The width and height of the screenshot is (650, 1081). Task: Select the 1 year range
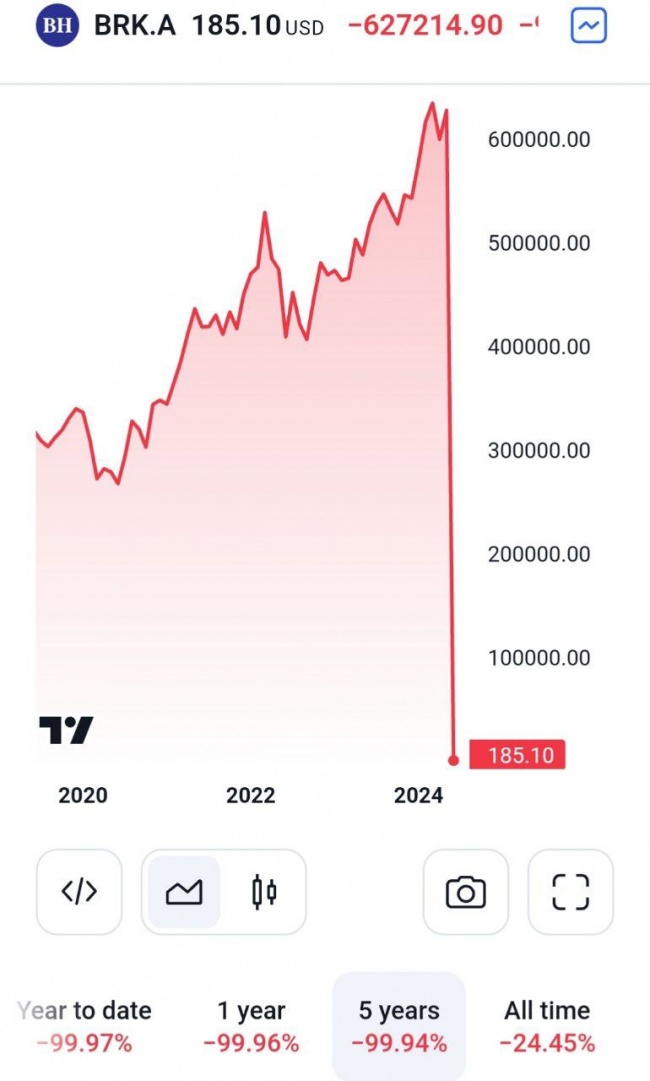251,1026
